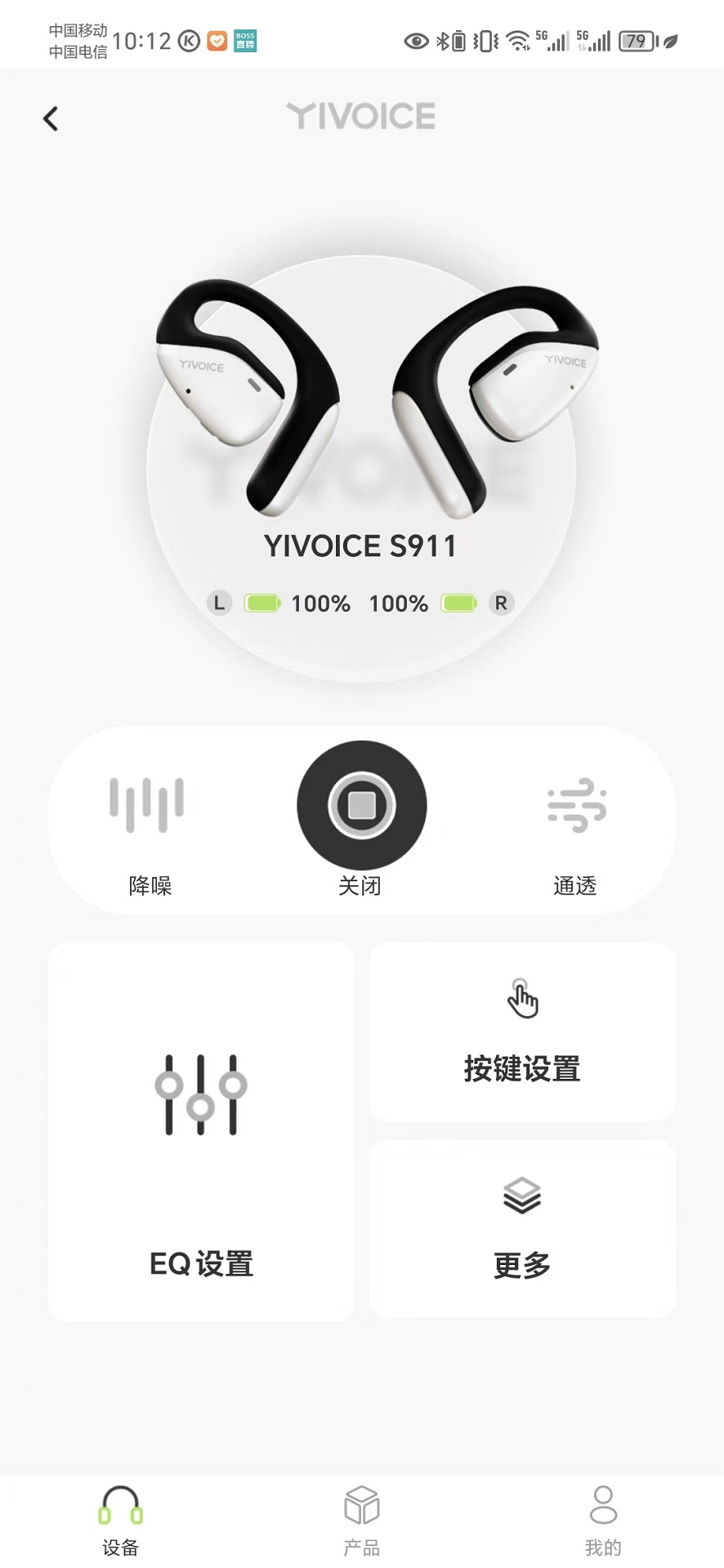Turn ANC off using center 关闭 control
Viewport: 724px width, 1568px height.
pos(361,804)
